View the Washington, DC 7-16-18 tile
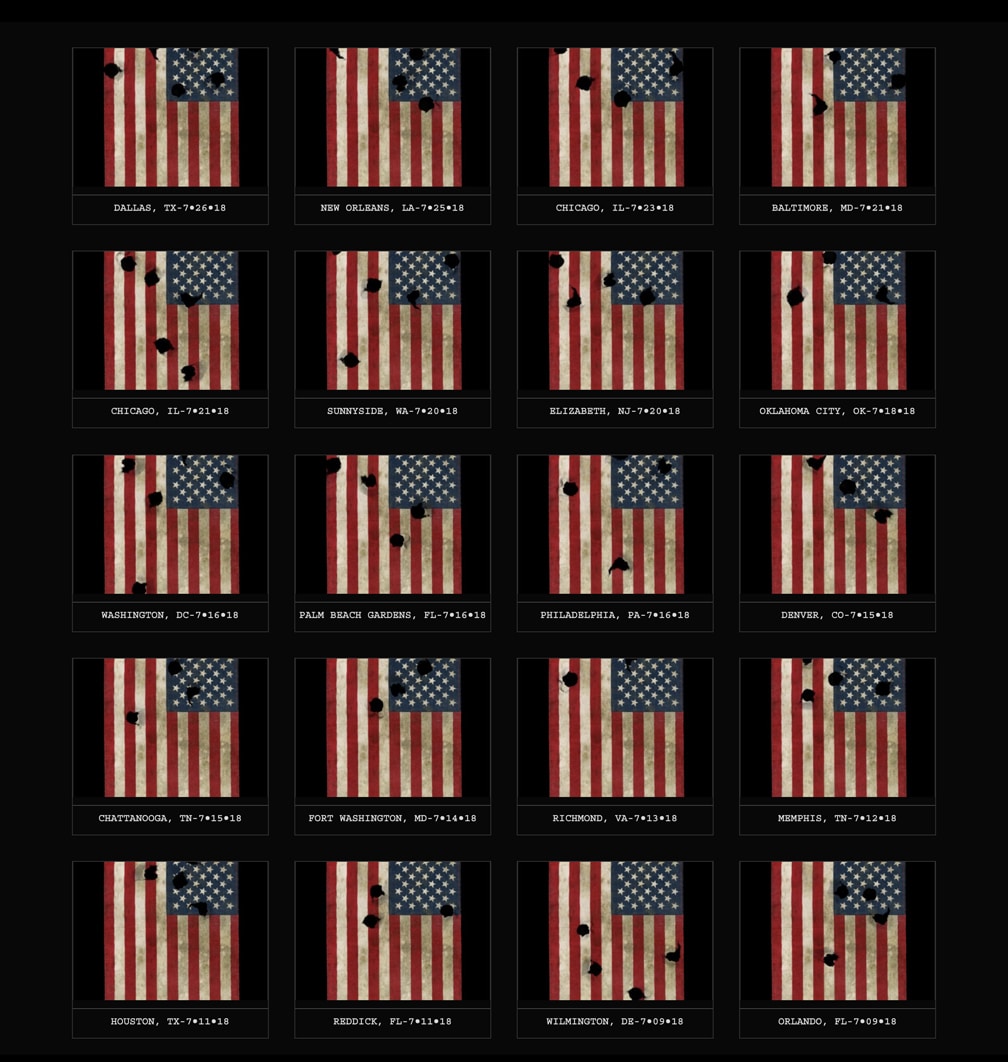 170,525
